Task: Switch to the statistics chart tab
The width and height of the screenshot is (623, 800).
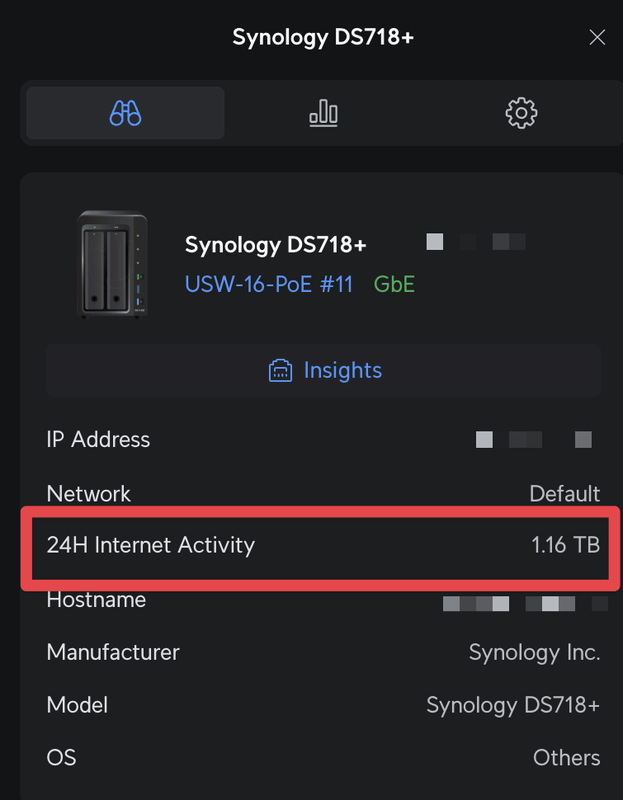Action: click(x=323, y=114)
